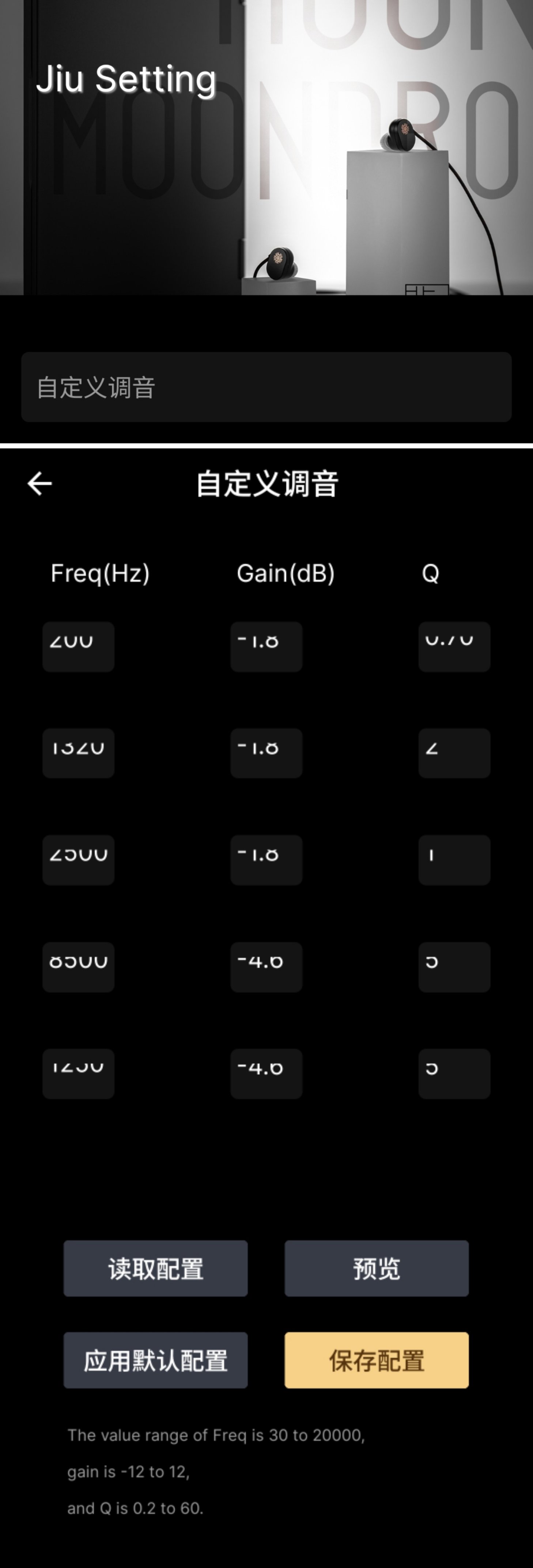Screen dimensions: 533x1568
Task: Edit the Freq field showing 1320
Action: pyautogui.click(x=79, y=753)
